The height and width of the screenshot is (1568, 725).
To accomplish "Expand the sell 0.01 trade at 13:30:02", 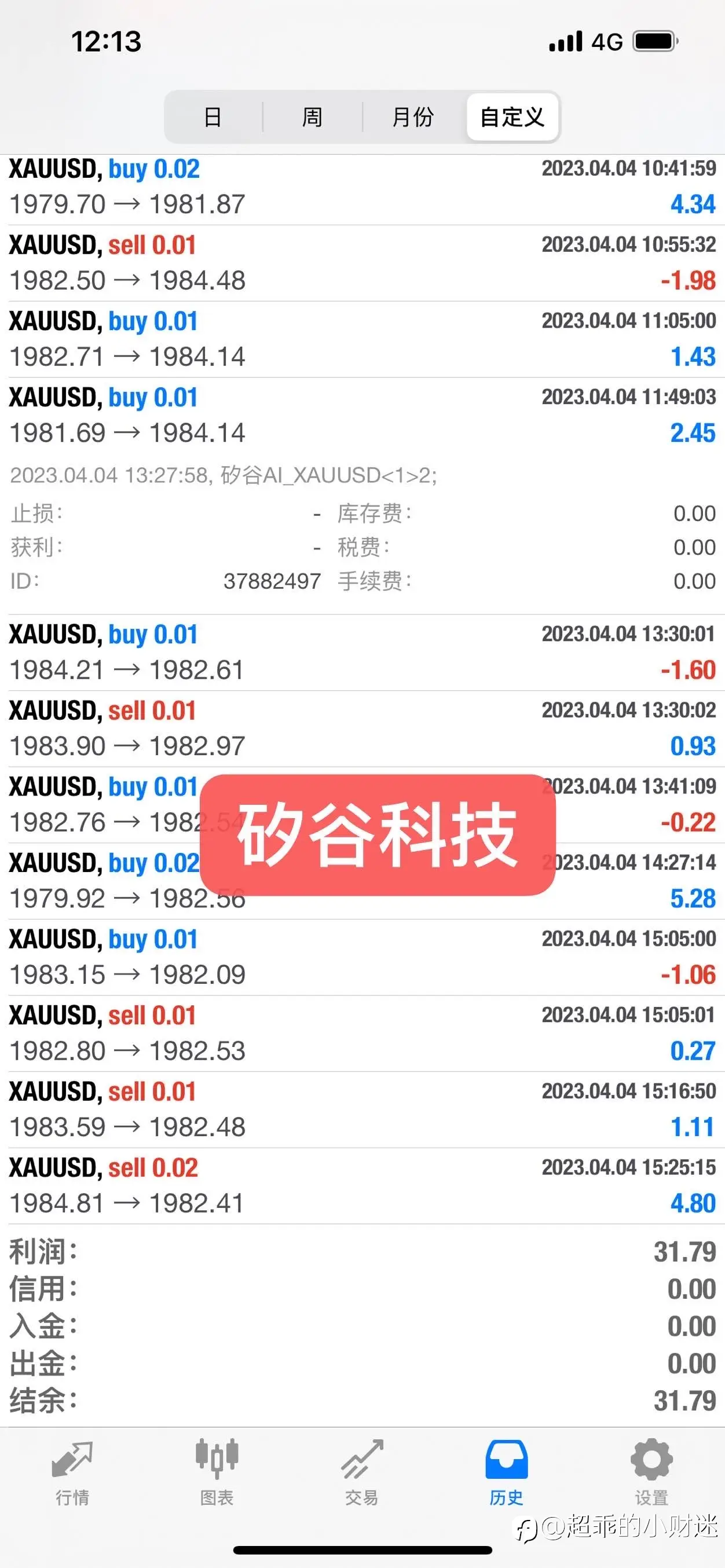I will (362, 728).
